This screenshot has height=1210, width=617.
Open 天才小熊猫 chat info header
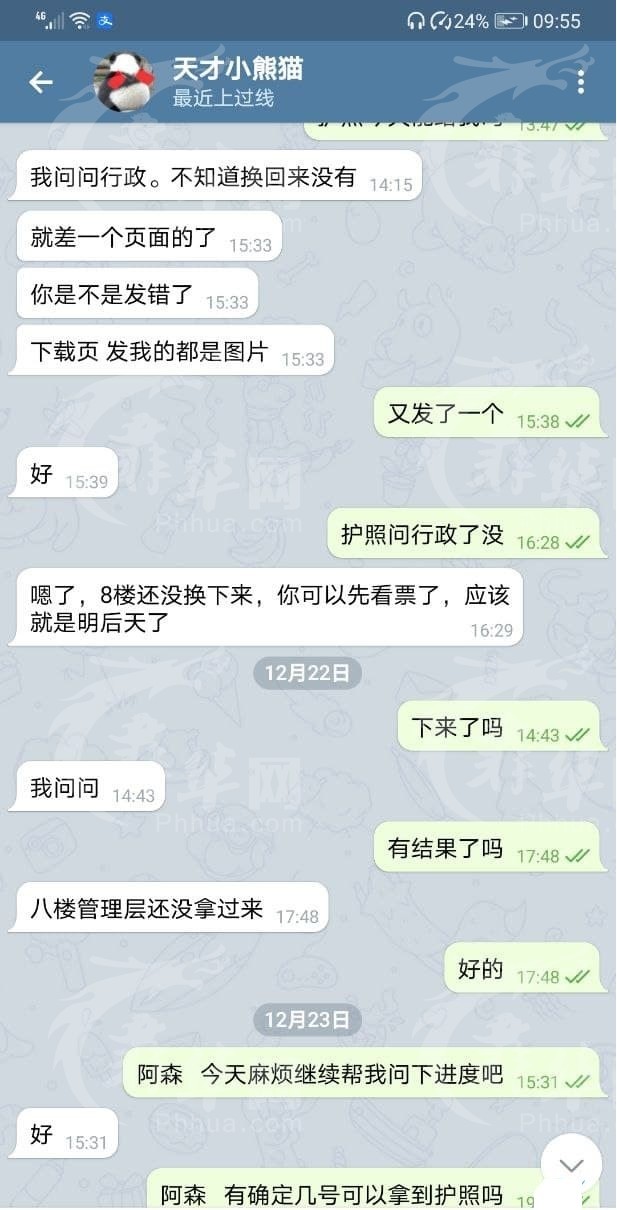tap(237, 82)
